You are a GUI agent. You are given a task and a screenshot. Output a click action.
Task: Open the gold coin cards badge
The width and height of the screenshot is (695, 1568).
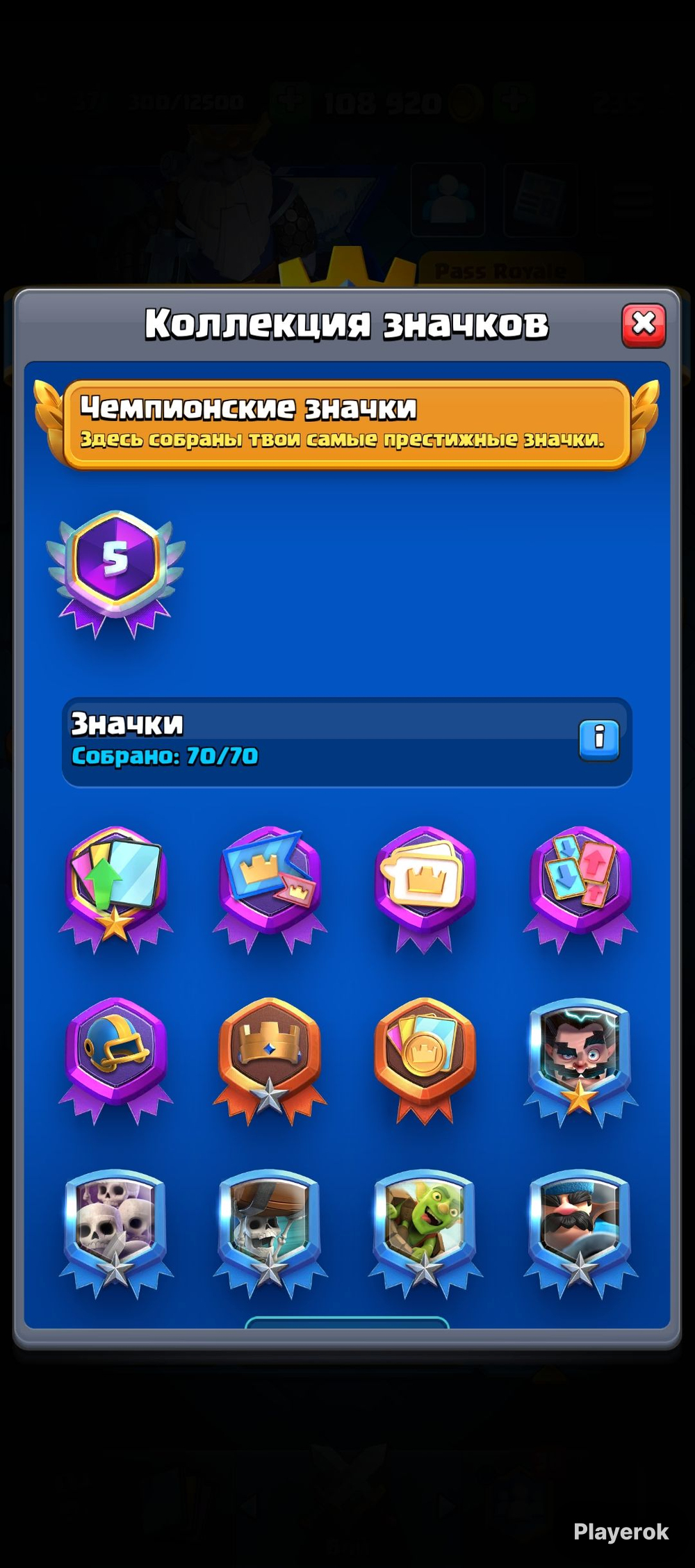coord(425,1053)
